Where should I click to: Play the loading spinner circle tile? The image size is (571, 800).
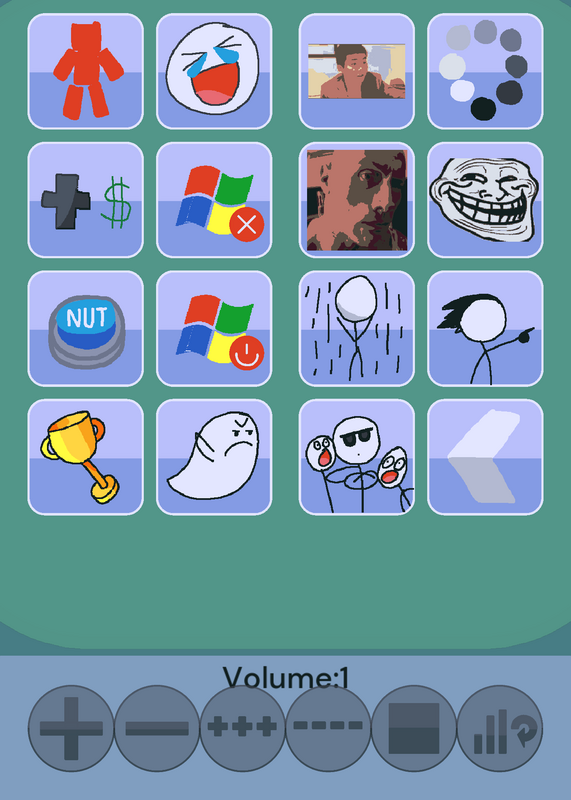[x=485, y=71]
